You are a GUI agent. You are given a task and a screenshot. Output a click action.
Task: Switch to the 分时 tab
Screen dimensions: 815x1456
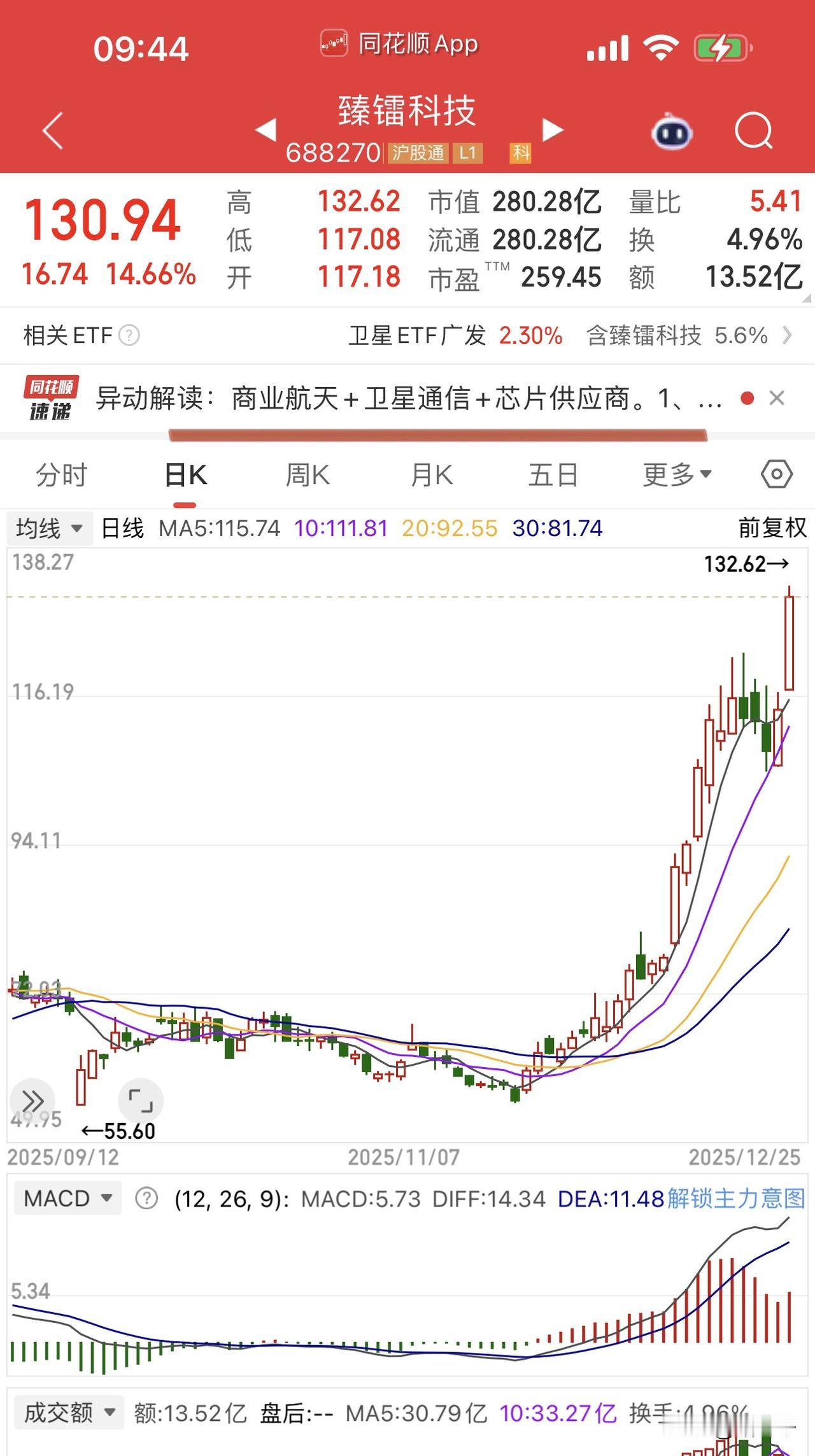click(x=60, y=474)
